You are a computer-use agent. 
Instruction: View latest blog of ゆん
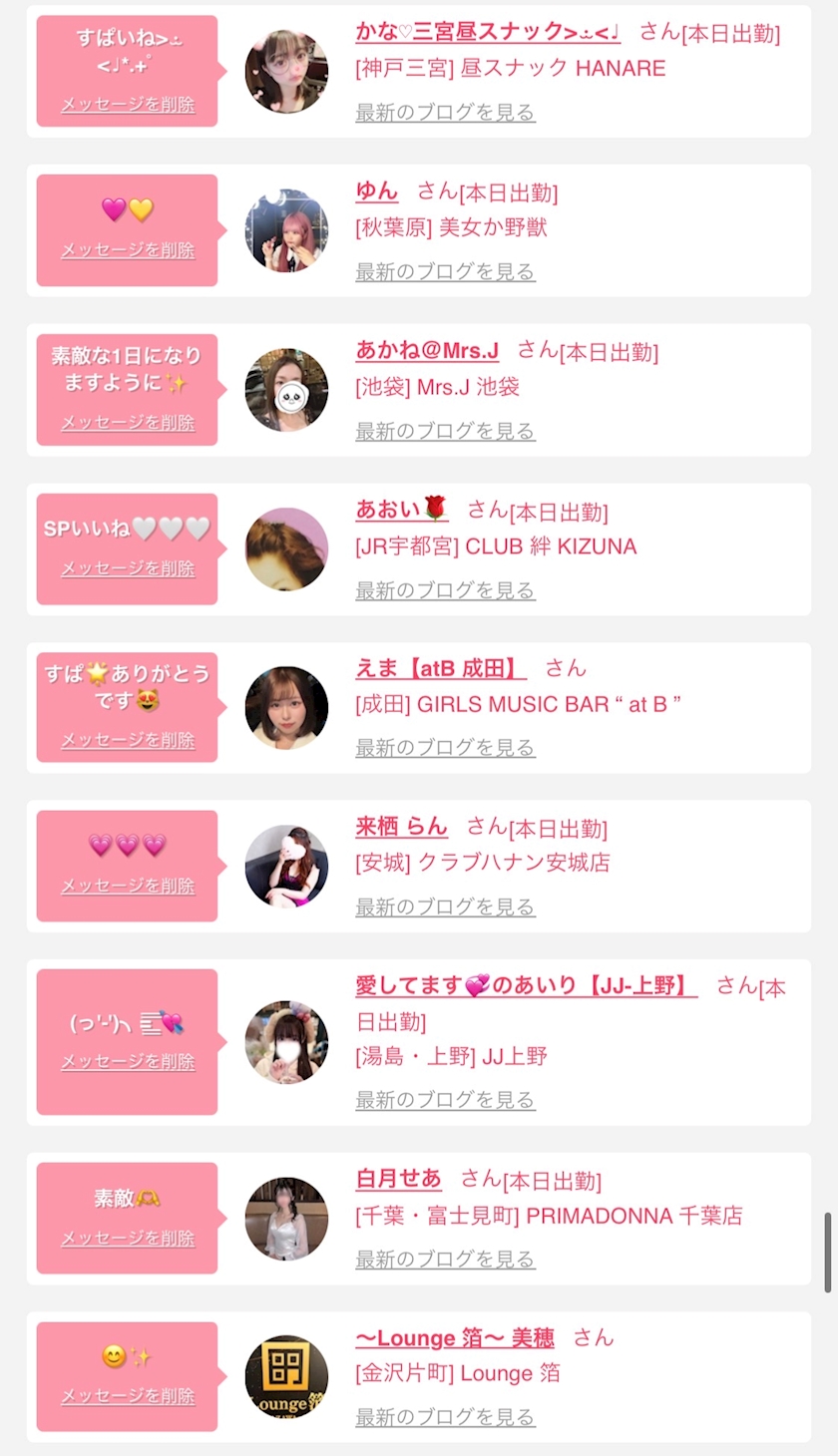click(446, 271)
